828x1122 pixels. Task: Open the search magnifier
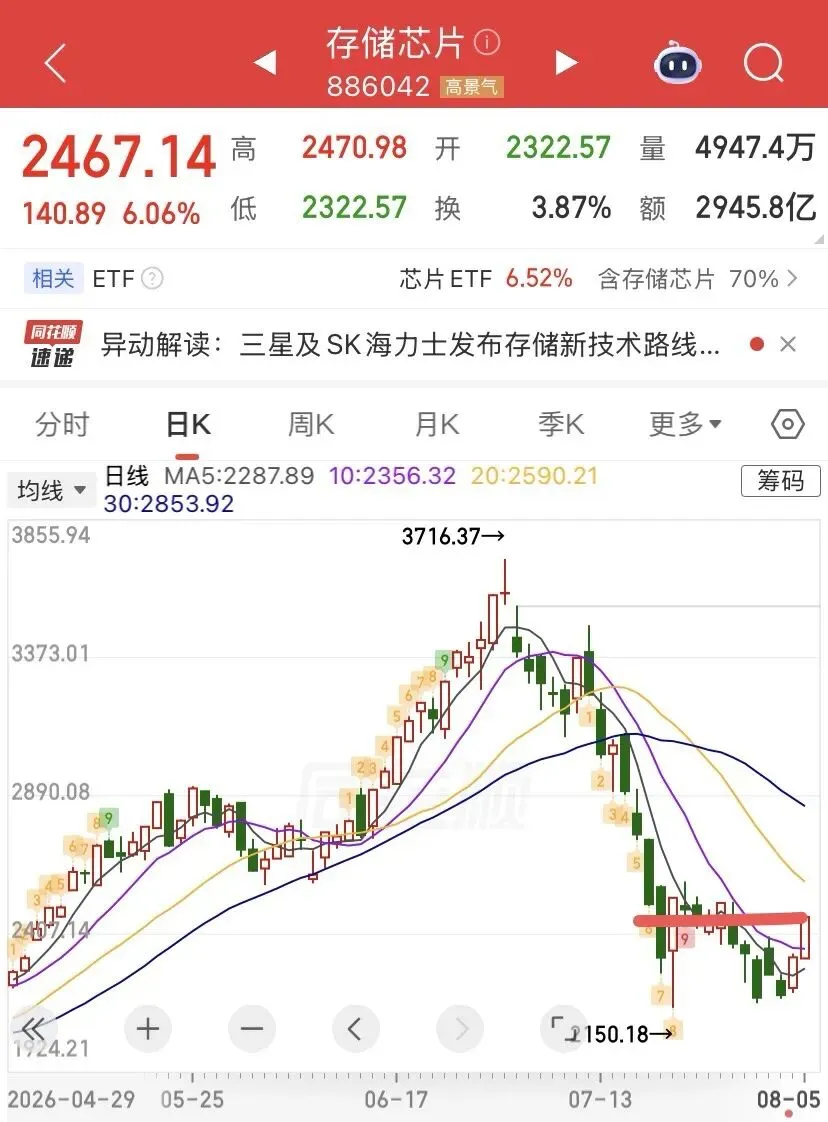point(764,63)
